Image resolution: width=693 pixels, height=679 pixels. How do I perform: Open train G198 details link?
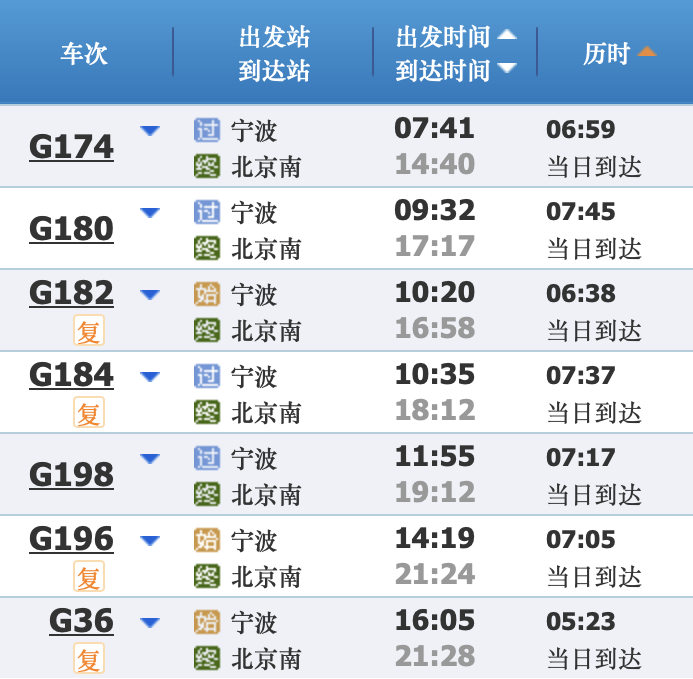coord(71,475)
